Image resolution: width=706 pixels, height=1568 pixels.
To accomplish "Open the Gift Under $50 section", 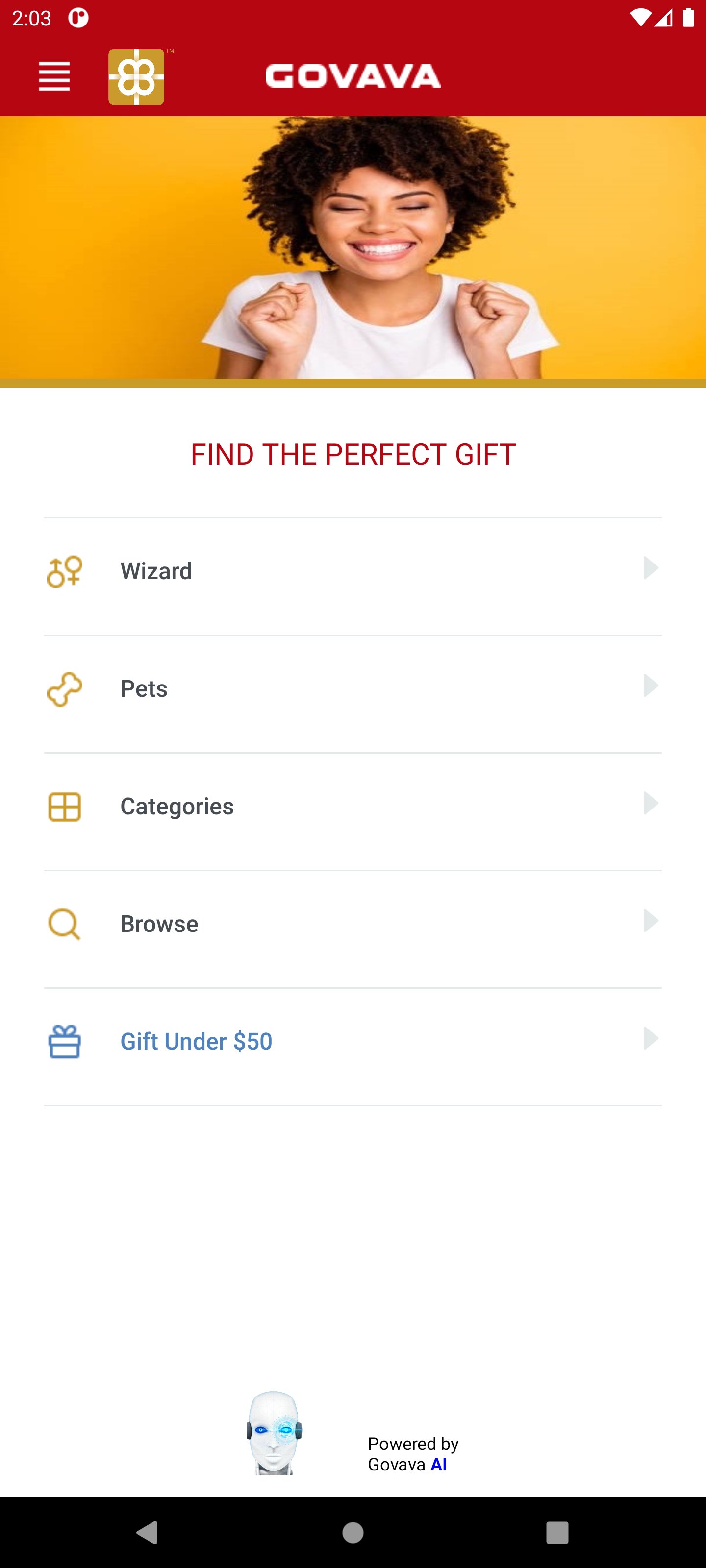I will pos(651,1038).
